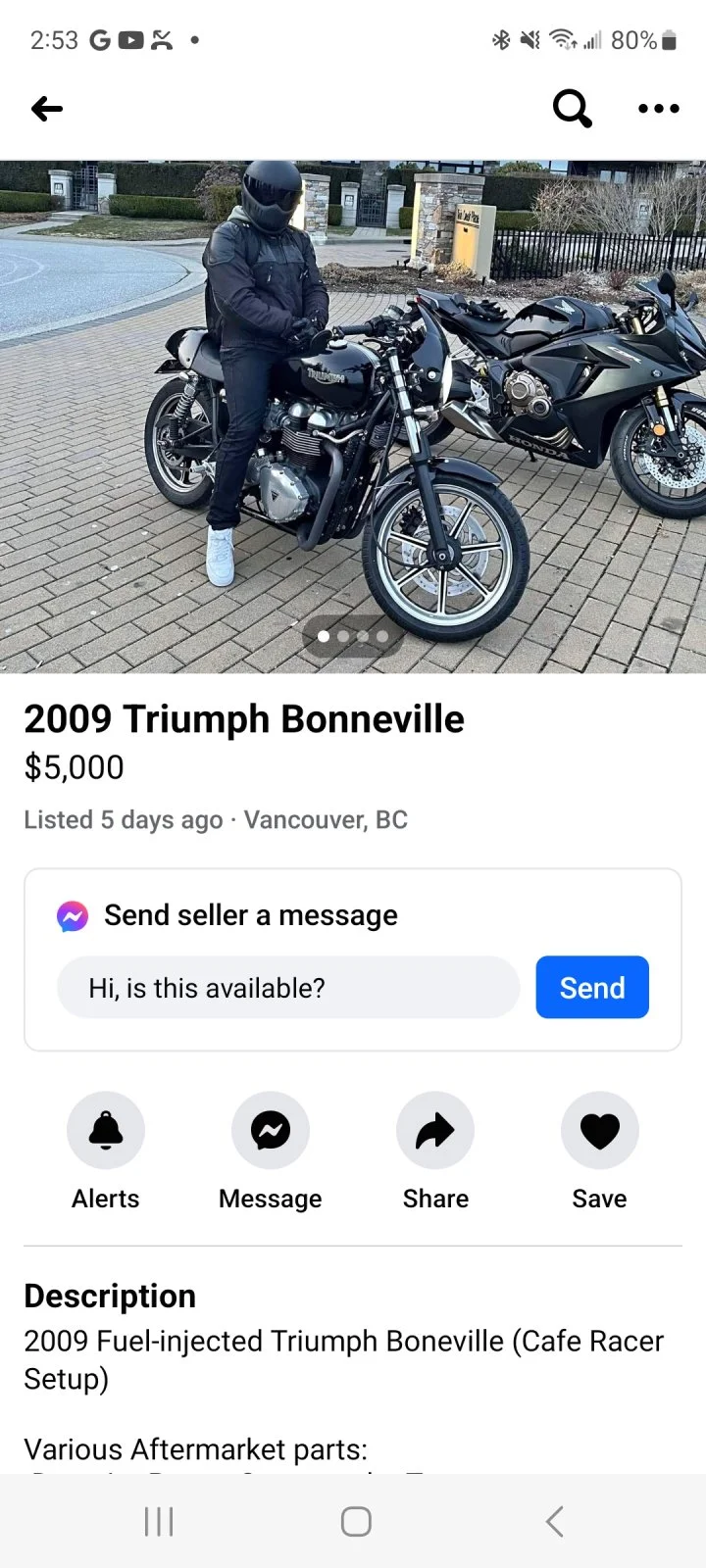The image size is (706, 1568).
Task: Toggle saved status of the Bonneville
Action: pos(599,1129)
